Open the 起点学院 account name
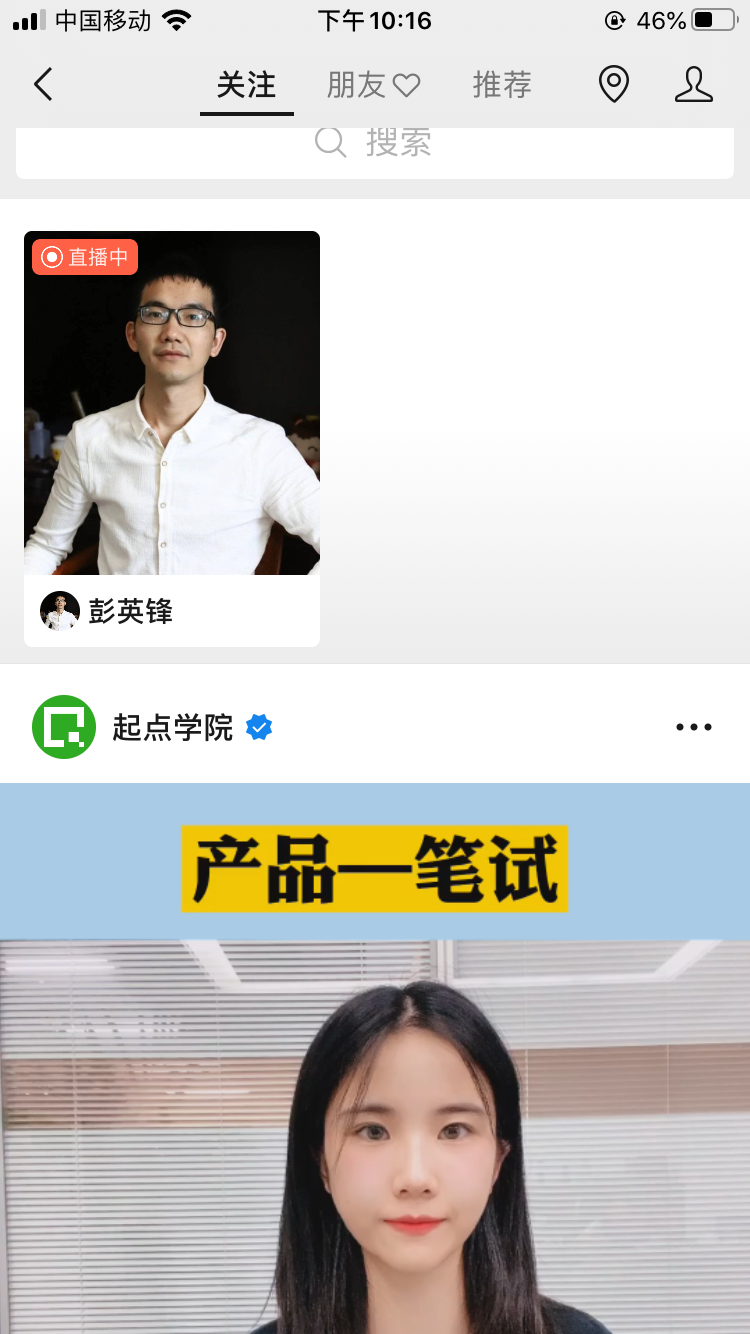This screenshot has width=750, height=1334. (172, 727)
